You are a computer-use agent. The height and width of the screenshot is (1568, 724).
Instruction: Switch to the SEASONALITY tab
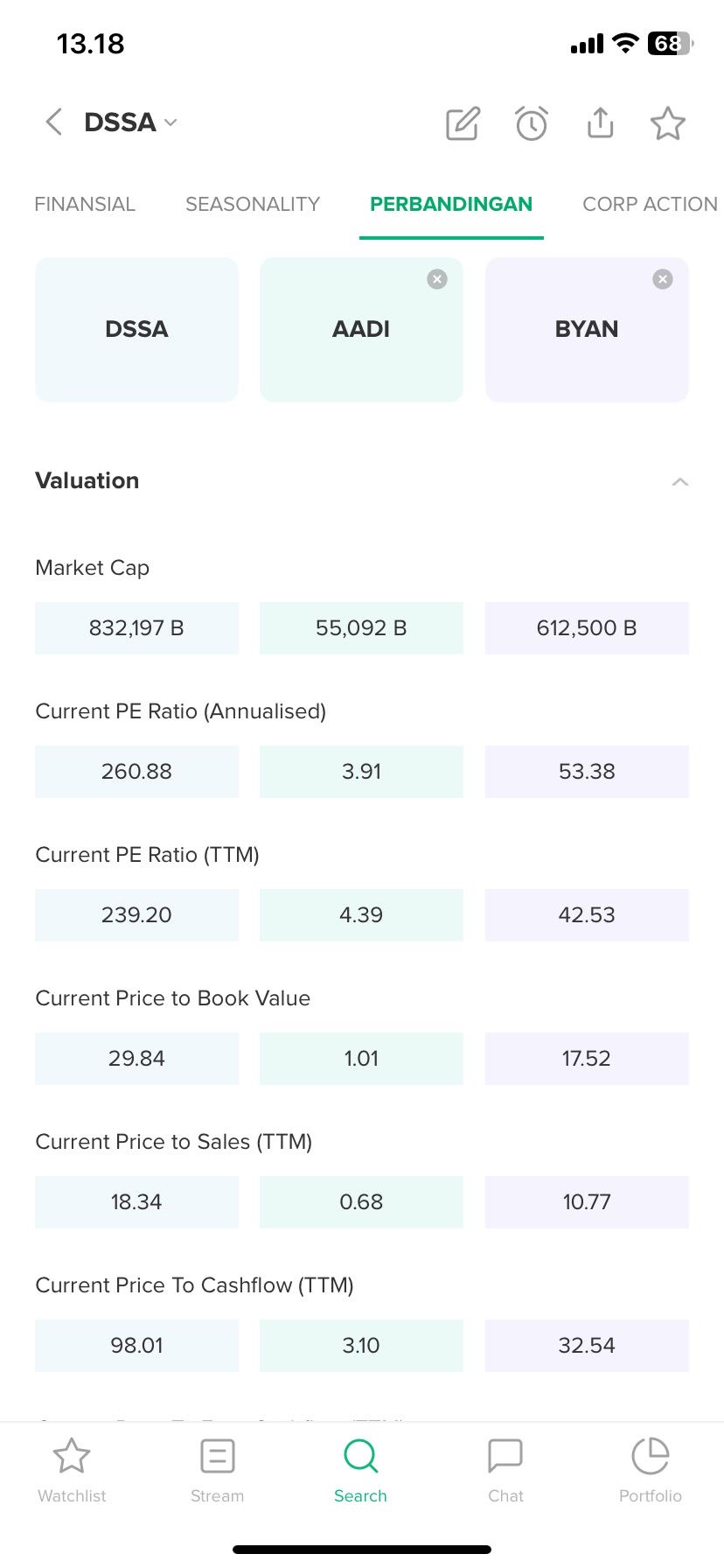tap(253, 204)
